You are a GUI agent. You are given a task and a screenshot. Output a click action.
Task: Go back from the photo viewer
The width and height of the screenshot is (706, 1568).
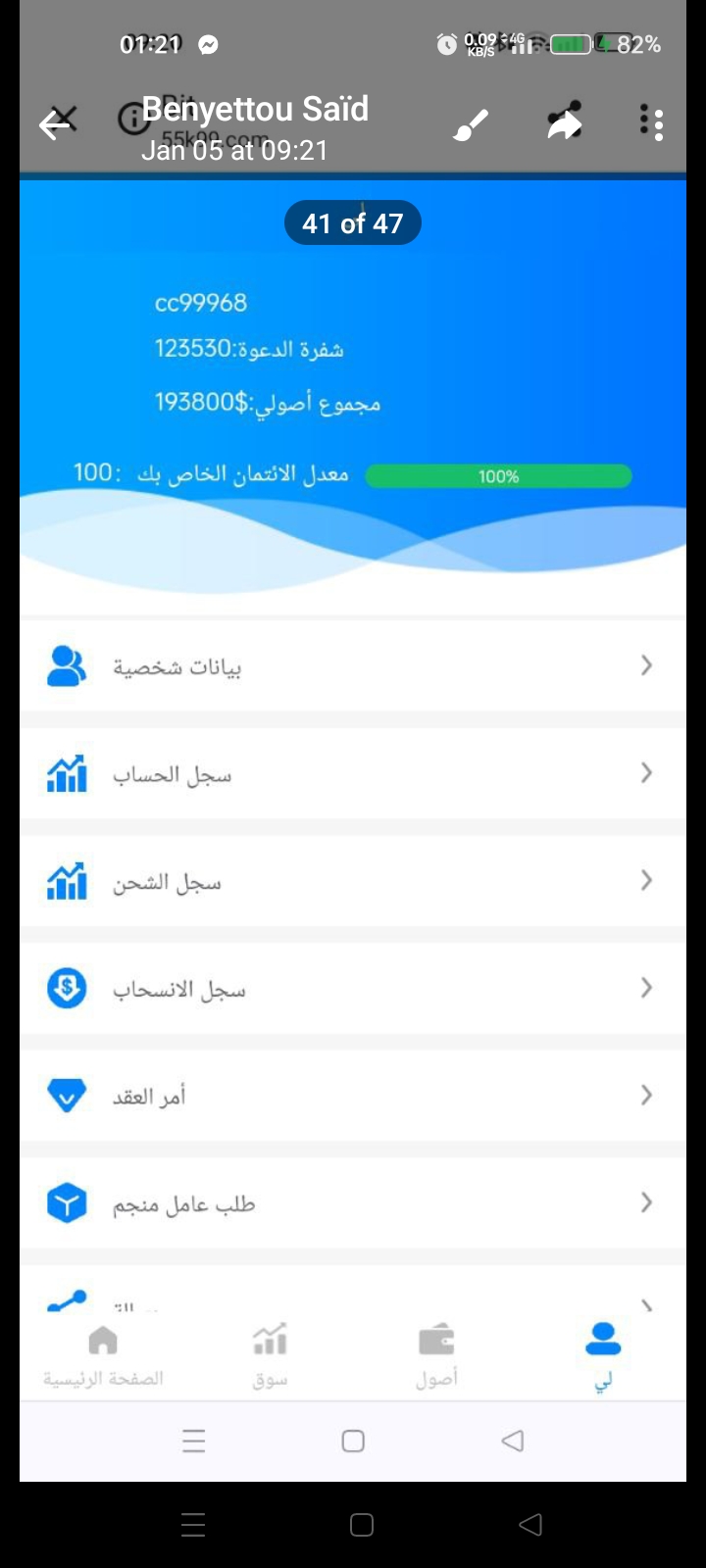pos(55,124)
